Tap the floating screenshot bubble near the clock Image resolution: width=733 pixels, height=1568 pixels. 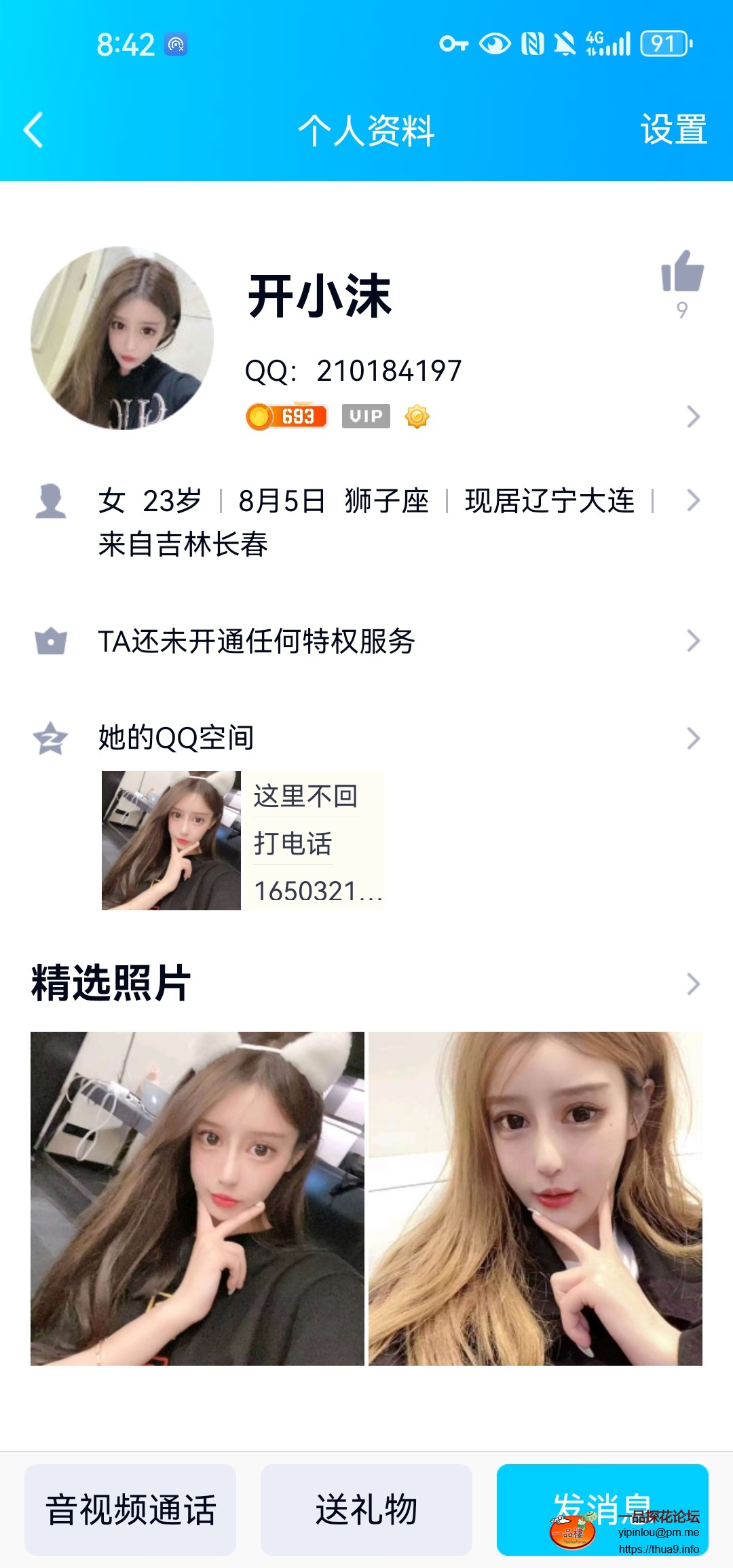pyautogui.click(x=175, y=44)
